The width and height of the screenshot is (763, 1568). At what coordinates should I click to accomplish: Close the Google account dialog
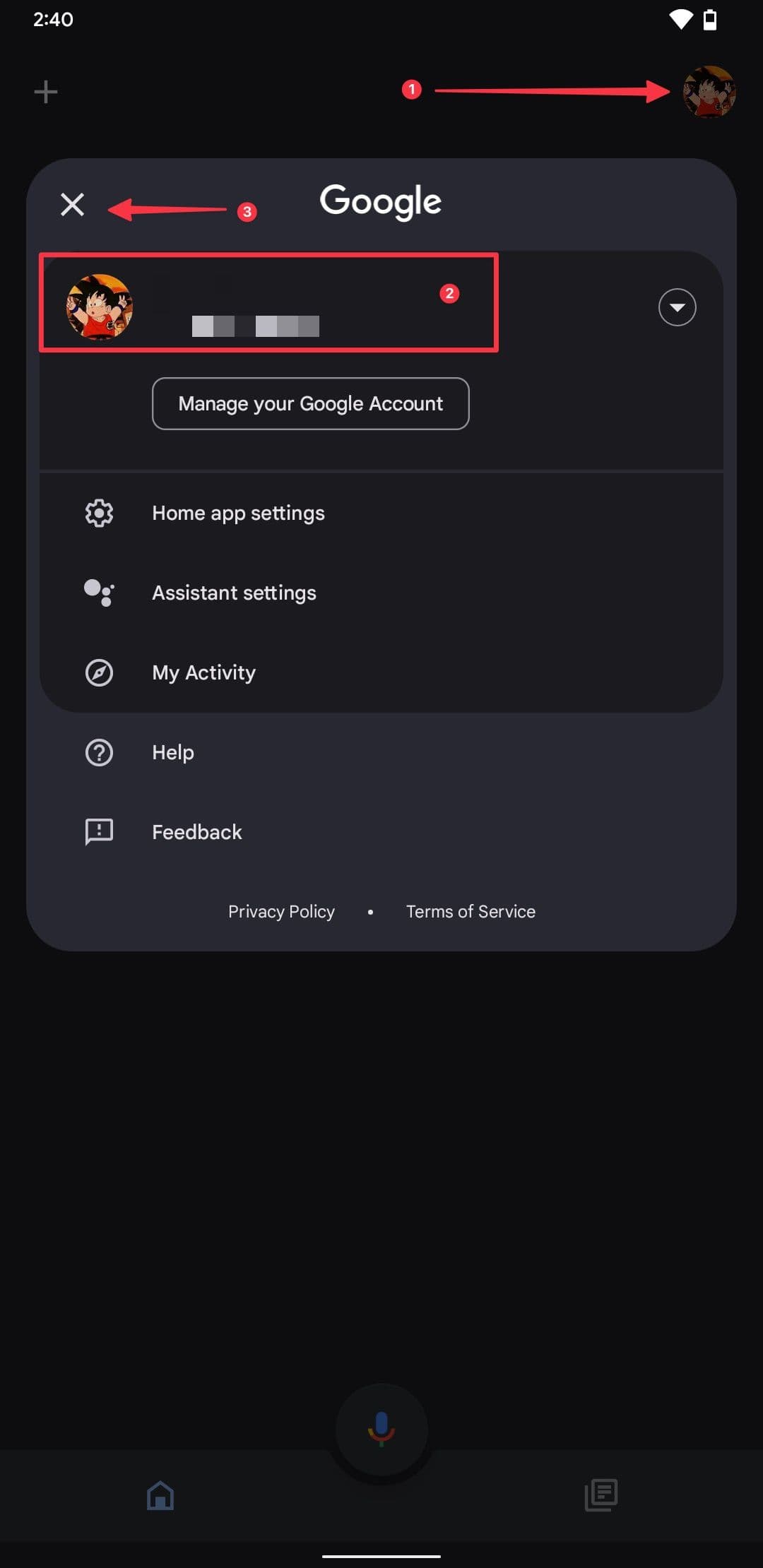pos(72,205)
